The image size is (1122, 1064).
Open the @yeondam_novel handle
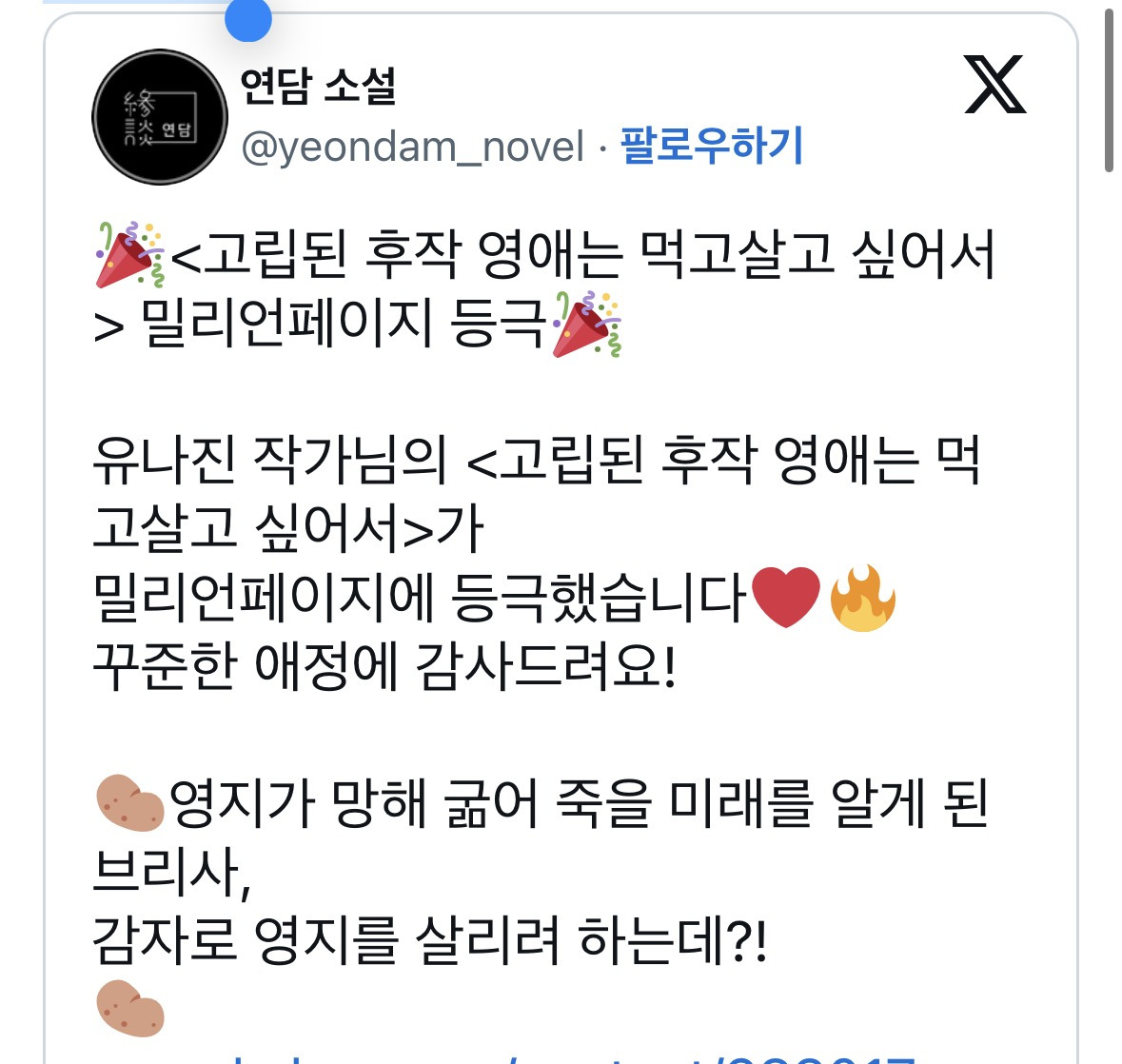(413, 147)
